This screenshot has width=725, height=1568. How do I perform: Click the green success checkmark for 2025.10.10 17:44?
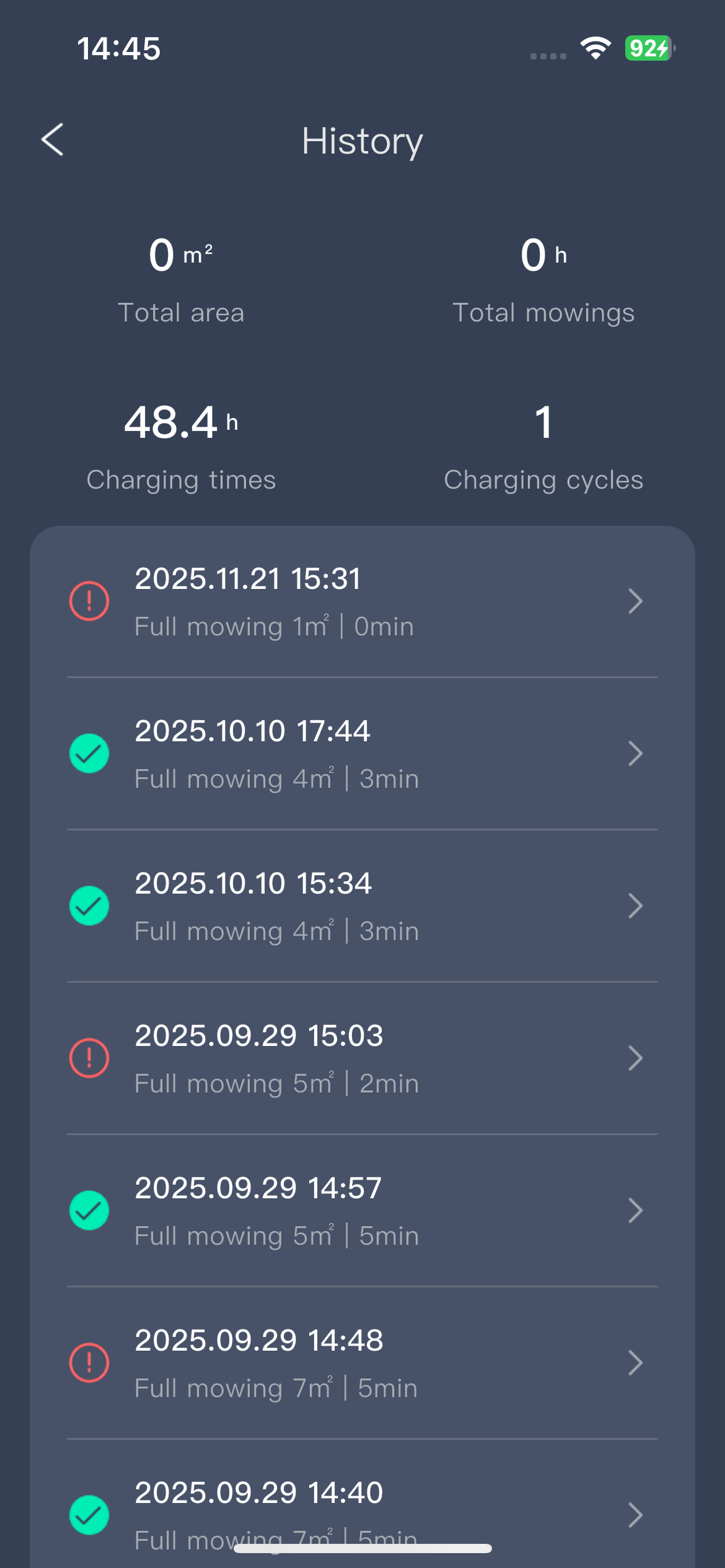pyautogui.click(x=89, y=752)
